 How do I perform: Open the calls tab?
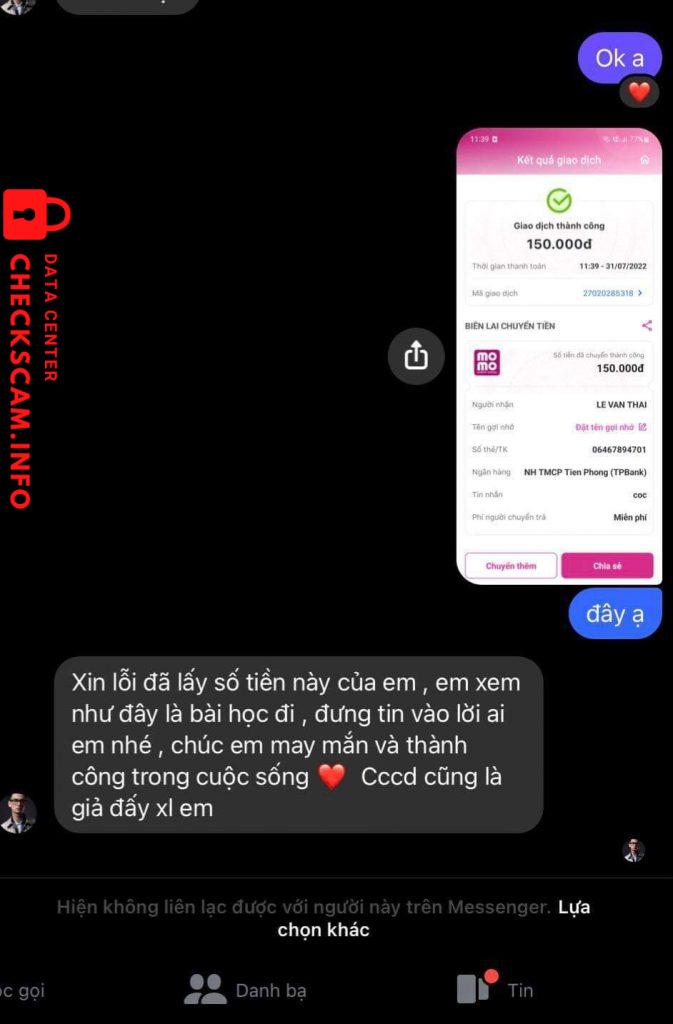[x=22, y=990]
